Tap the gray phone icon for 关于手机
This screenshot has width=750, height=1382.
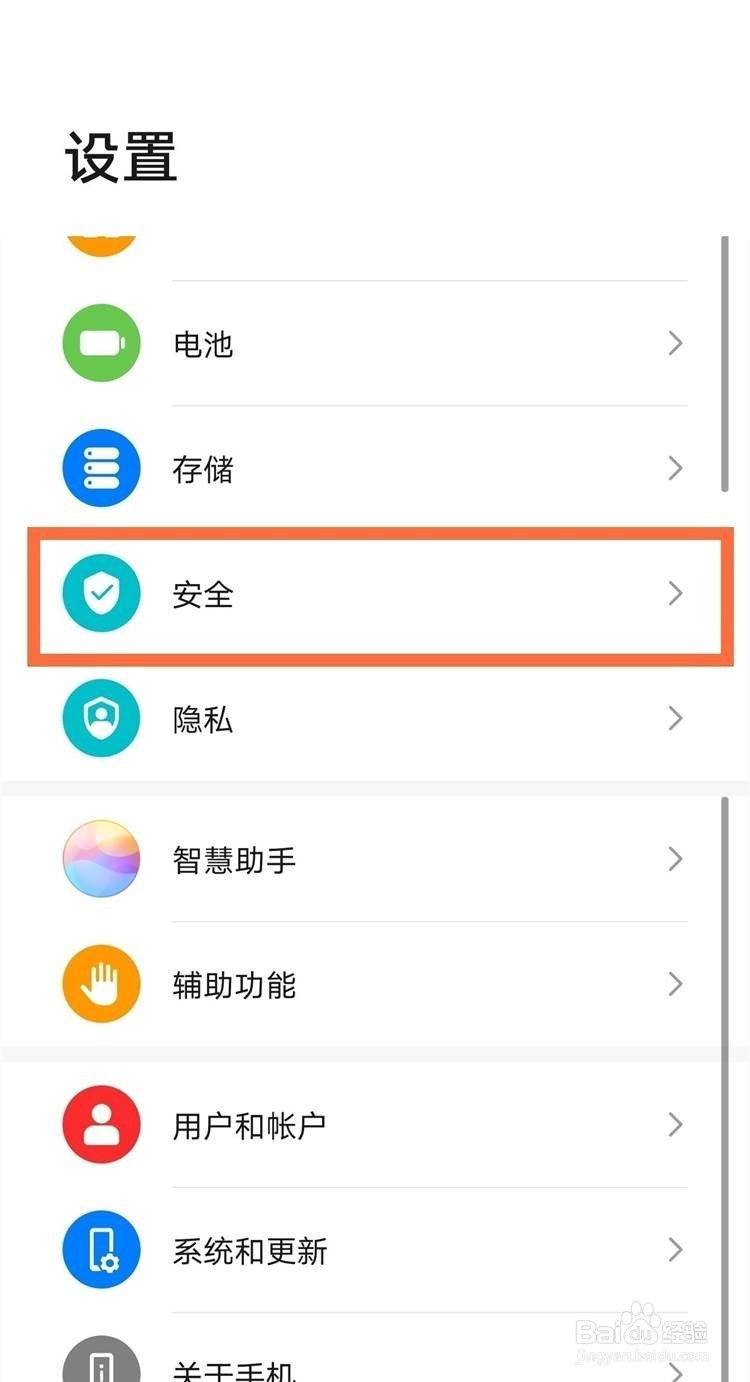tap(100, 1360)
